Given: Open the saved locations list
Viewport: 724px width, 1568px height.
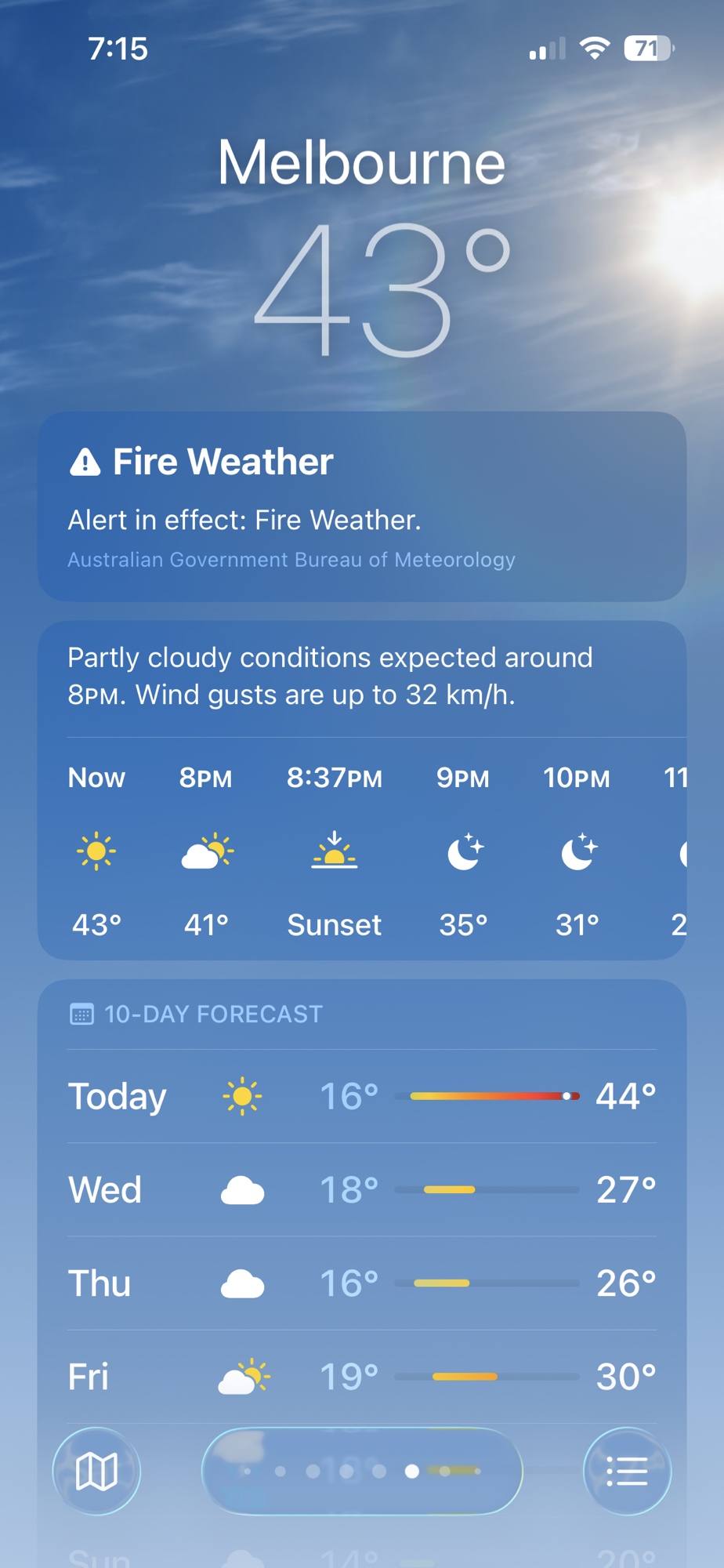Looking at the screenshot, I should point(627,1471).
